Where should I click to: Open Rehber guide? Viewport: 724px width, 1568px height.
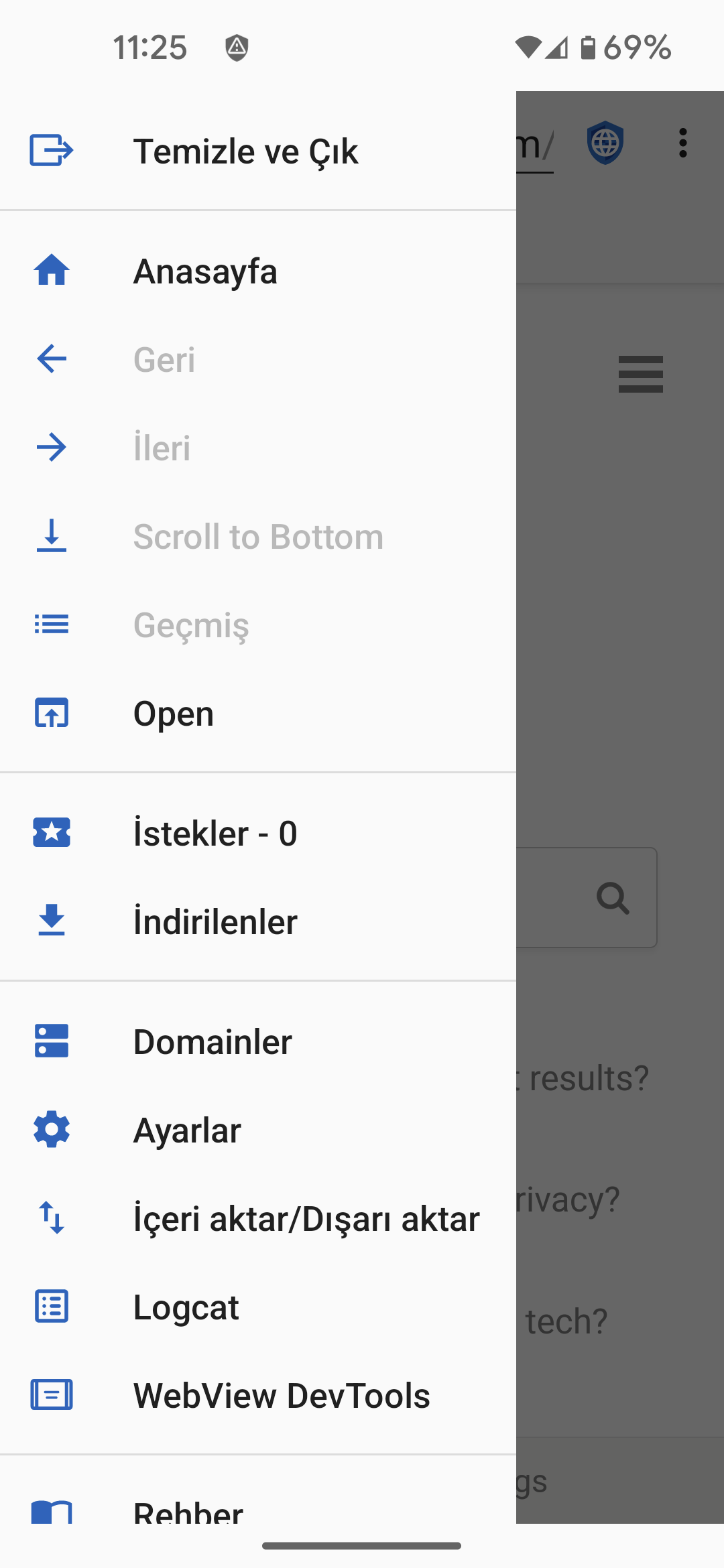click(188, 1511)
